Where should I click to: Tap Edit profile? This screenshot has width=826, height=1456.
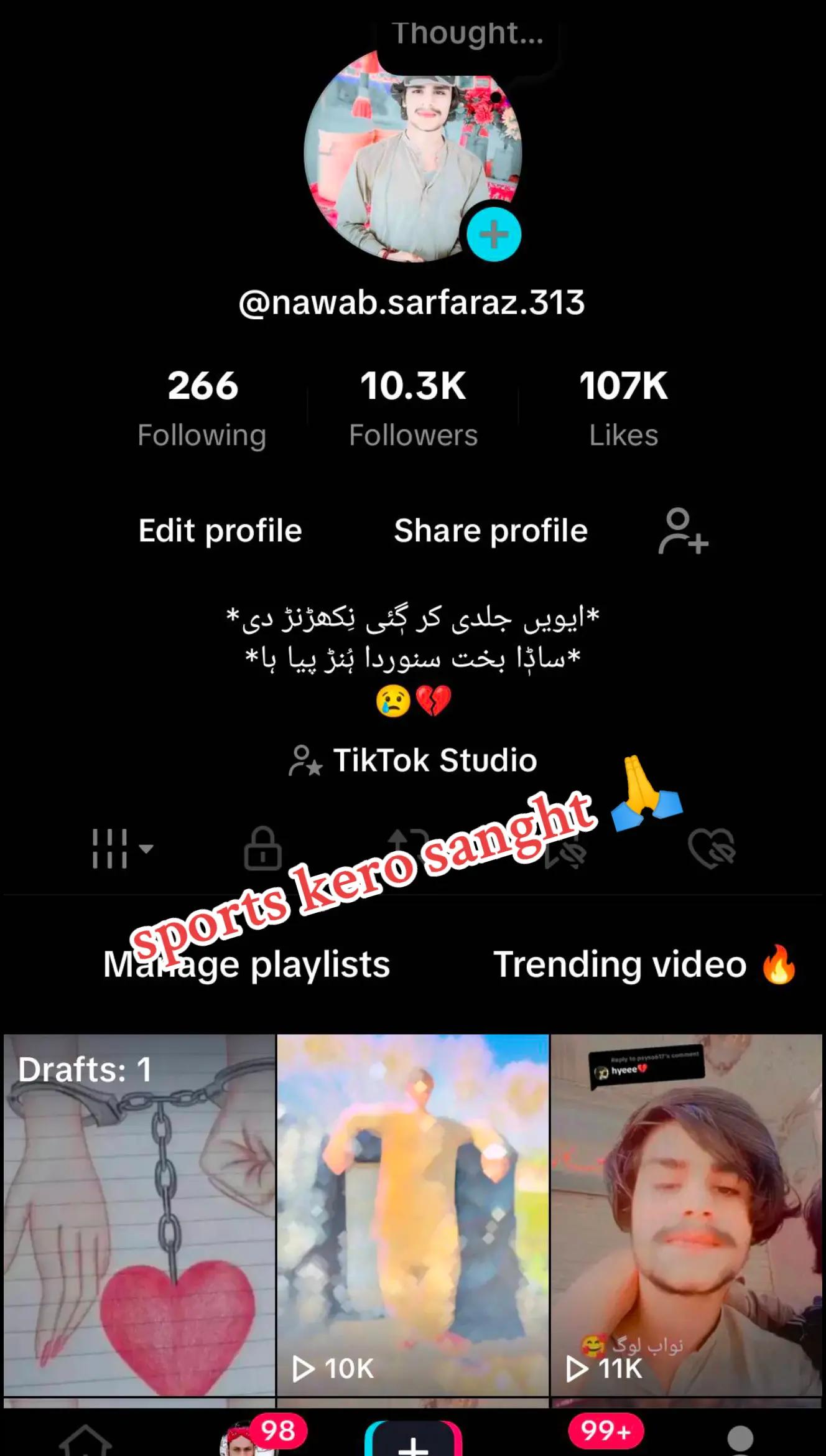tap(220, 531)
